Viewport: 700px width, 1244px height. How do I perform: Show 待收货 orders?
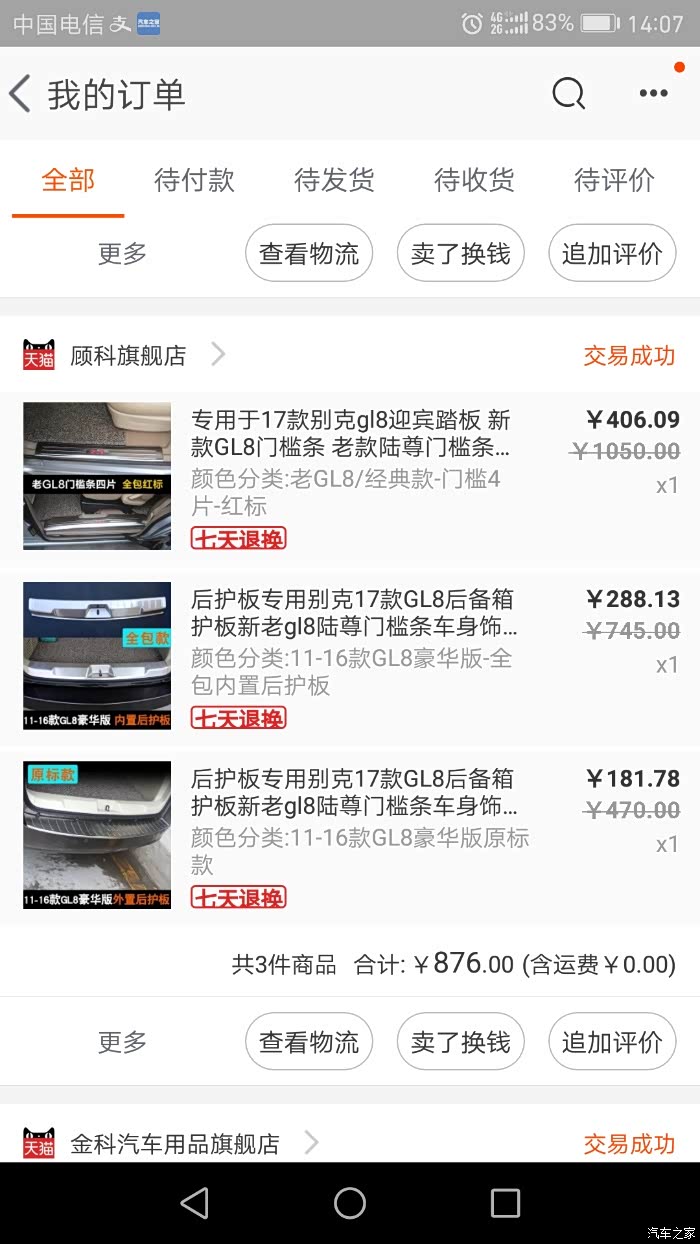point(474,180)
